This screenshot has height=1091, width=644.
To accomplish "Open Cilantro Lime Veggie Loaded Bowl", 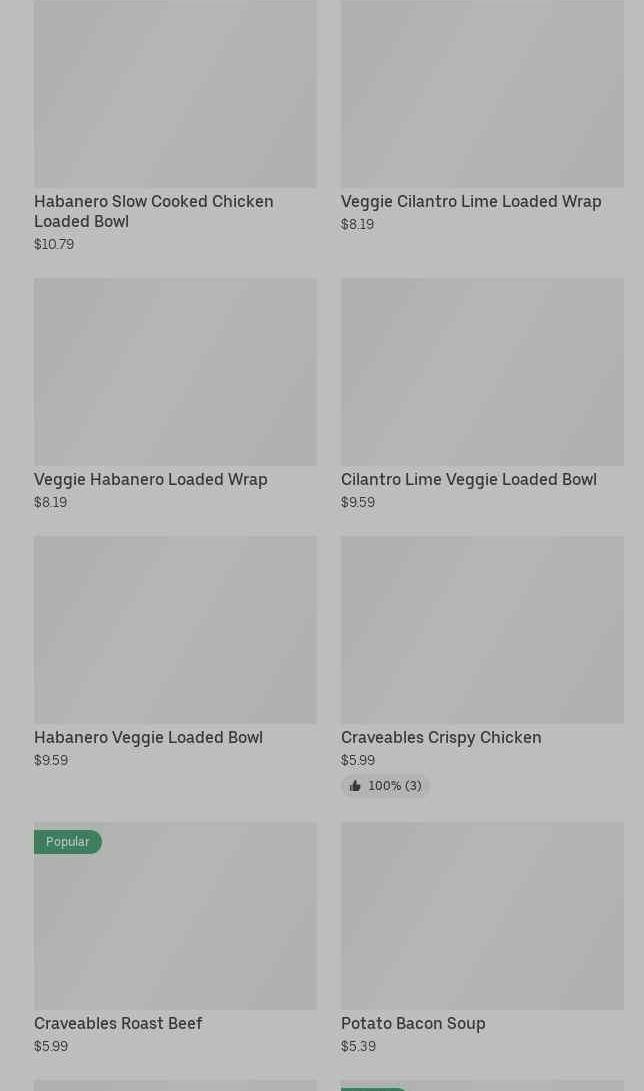I will [482, 395].
